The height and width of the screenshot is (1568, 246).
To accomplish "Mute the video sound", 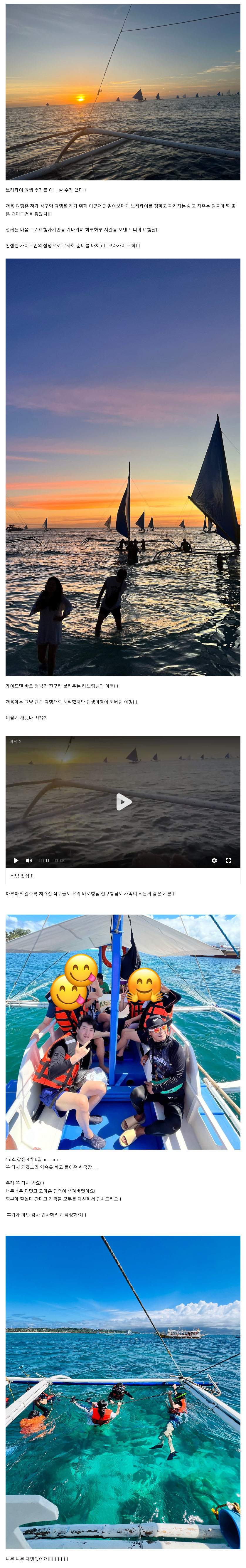I will click(x=28, y=860).
